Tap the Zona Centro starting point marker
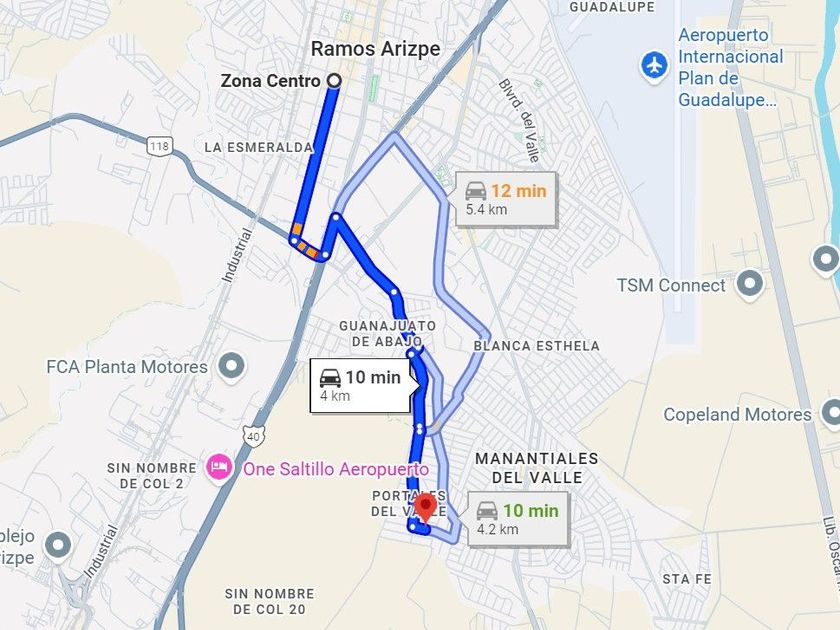Screen dimensions: 840x630 pyautogui.click(x=334, y=81)
